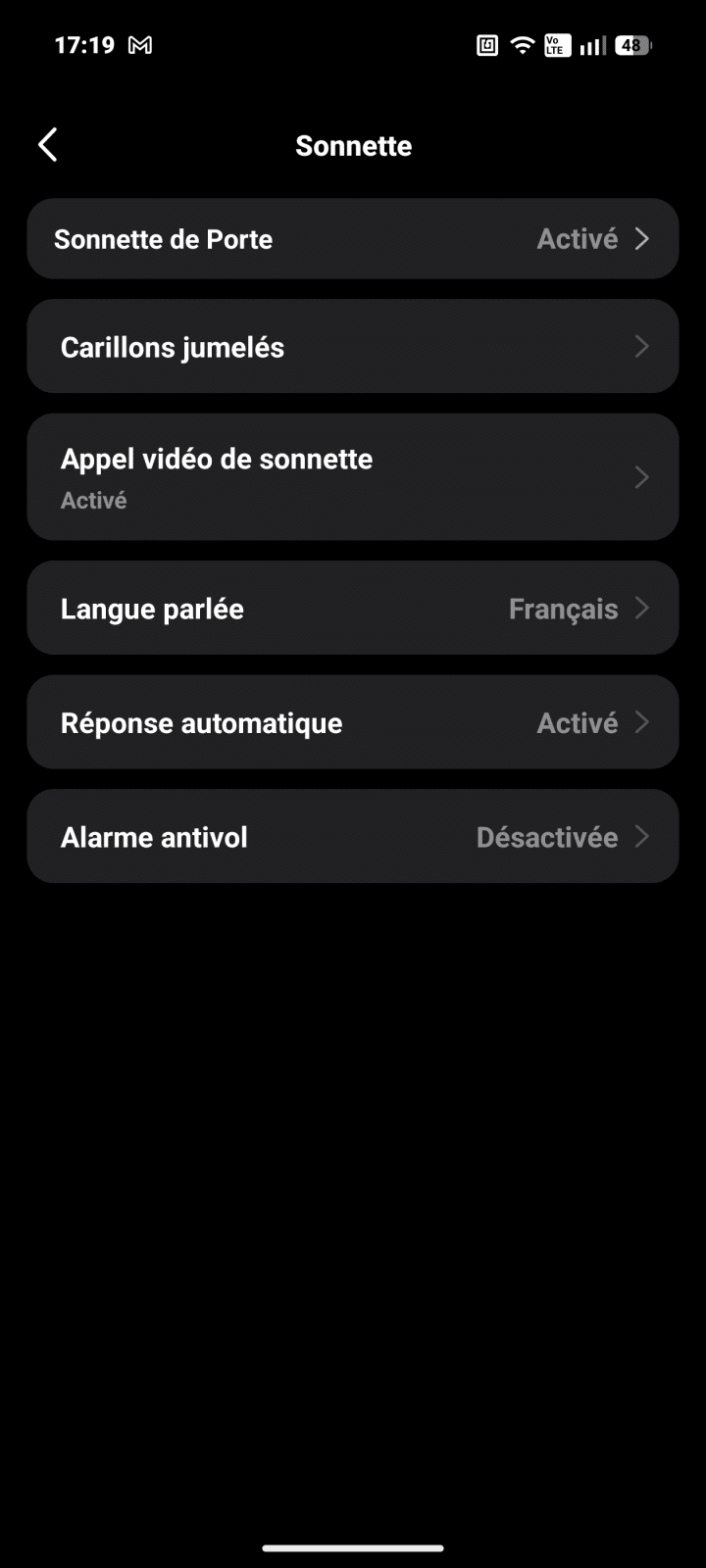Tap the battery icon showing 48
Screen dimensions: 706x1568
click(630, 44)
